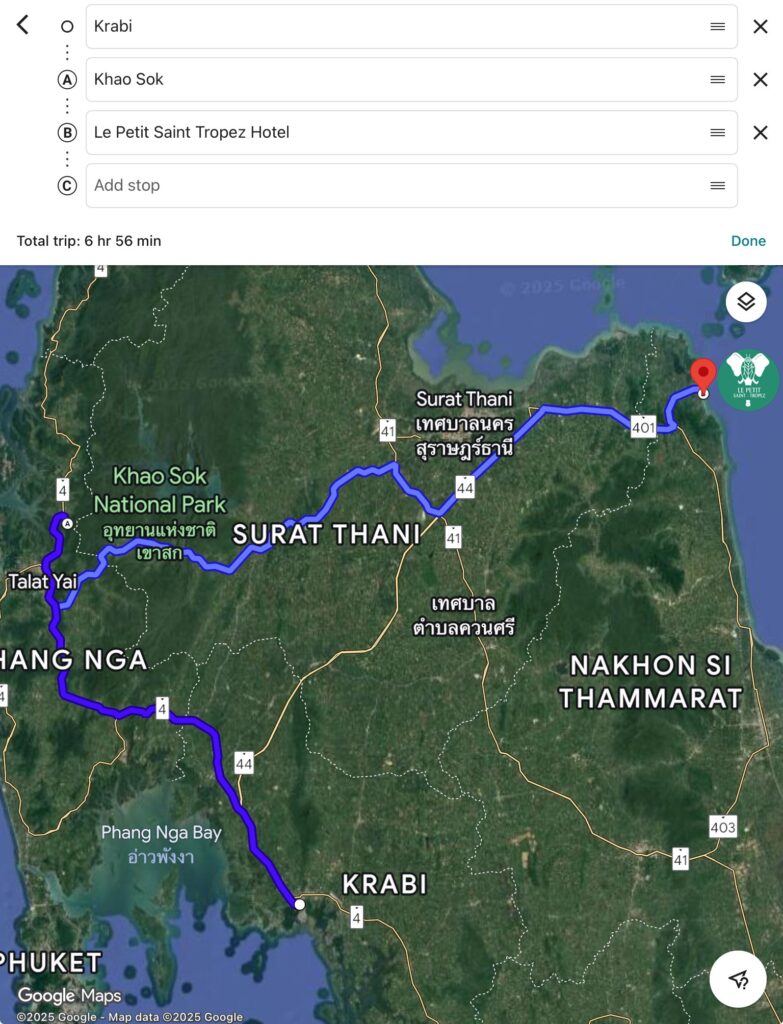Image resolution: width=783 pixels, height=1024 pixels.
Task: Open the Le Petit Saint Tropez map marker
Action: (x=749, y=379)
